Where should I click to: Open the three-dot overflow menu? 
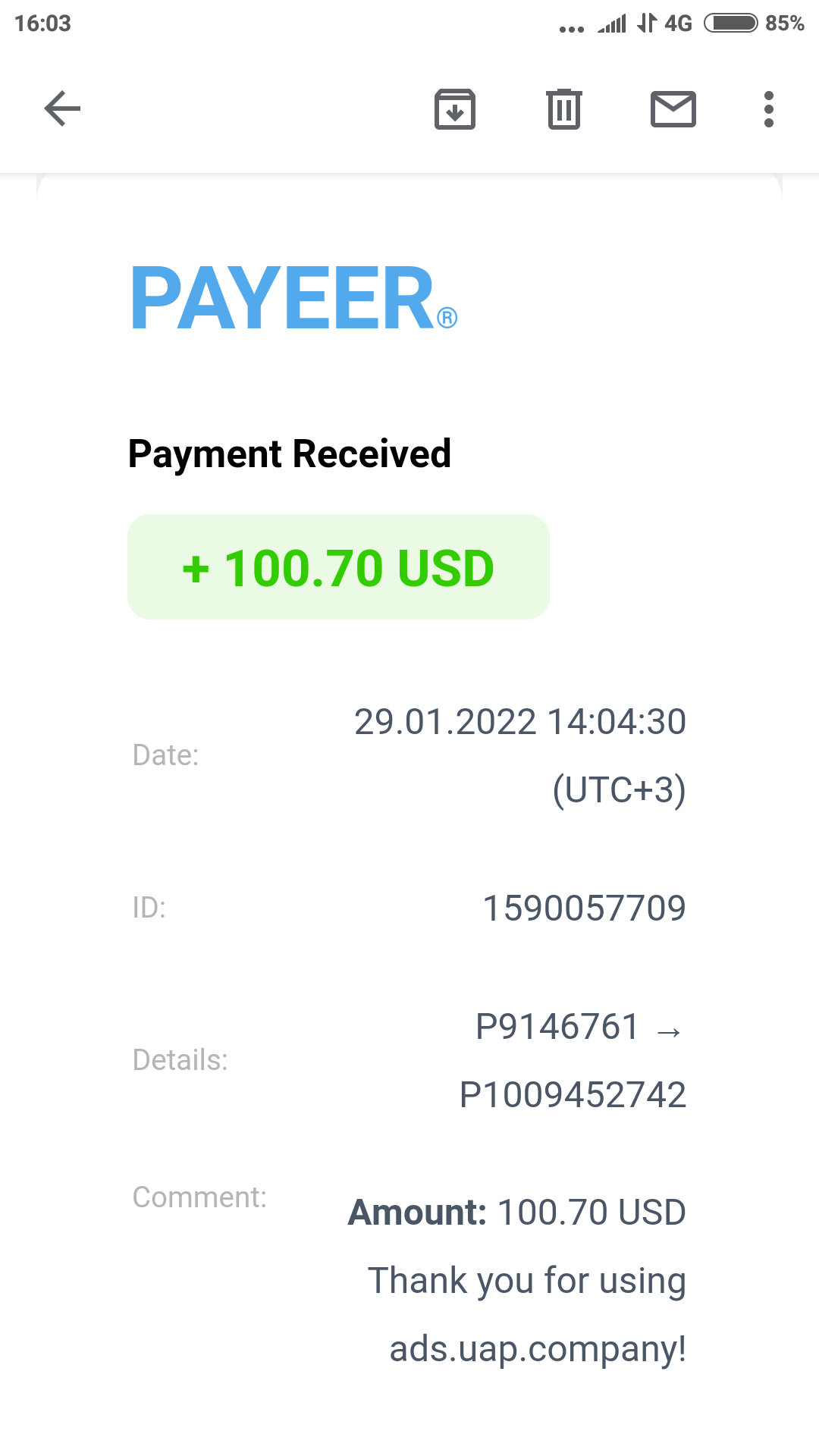point(769,108)
